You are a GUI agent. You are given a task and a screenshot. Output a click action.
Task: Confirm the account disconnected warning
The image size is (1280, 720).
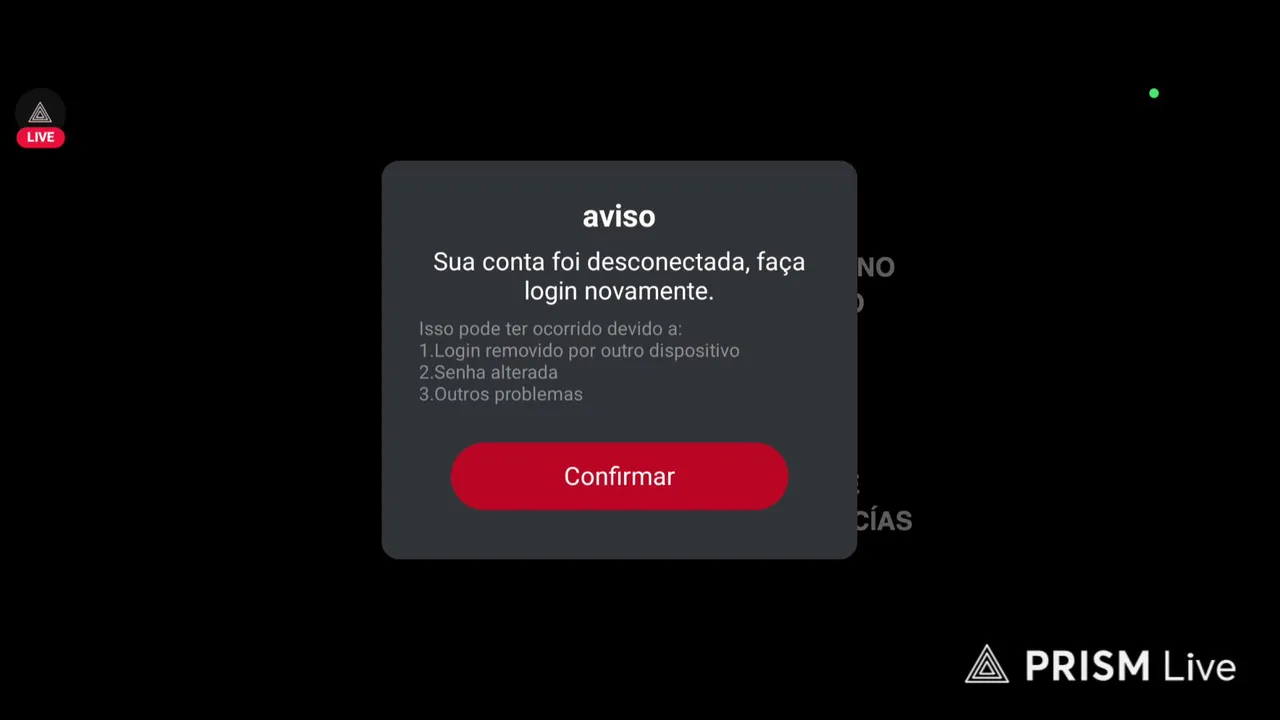tap(619, 476)
